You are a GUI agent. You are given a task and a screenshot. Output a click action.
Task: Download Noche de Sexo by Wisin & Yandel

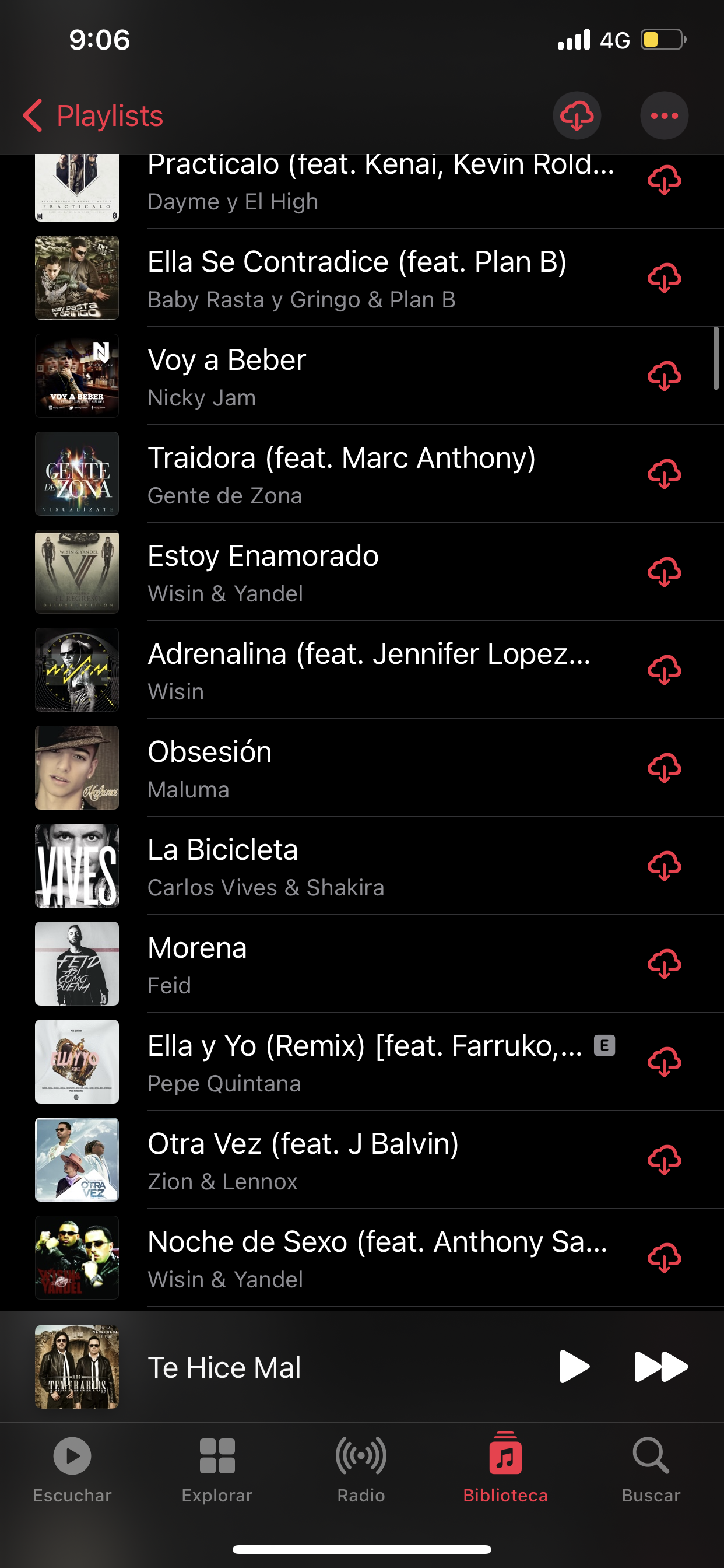point(664,1258)
